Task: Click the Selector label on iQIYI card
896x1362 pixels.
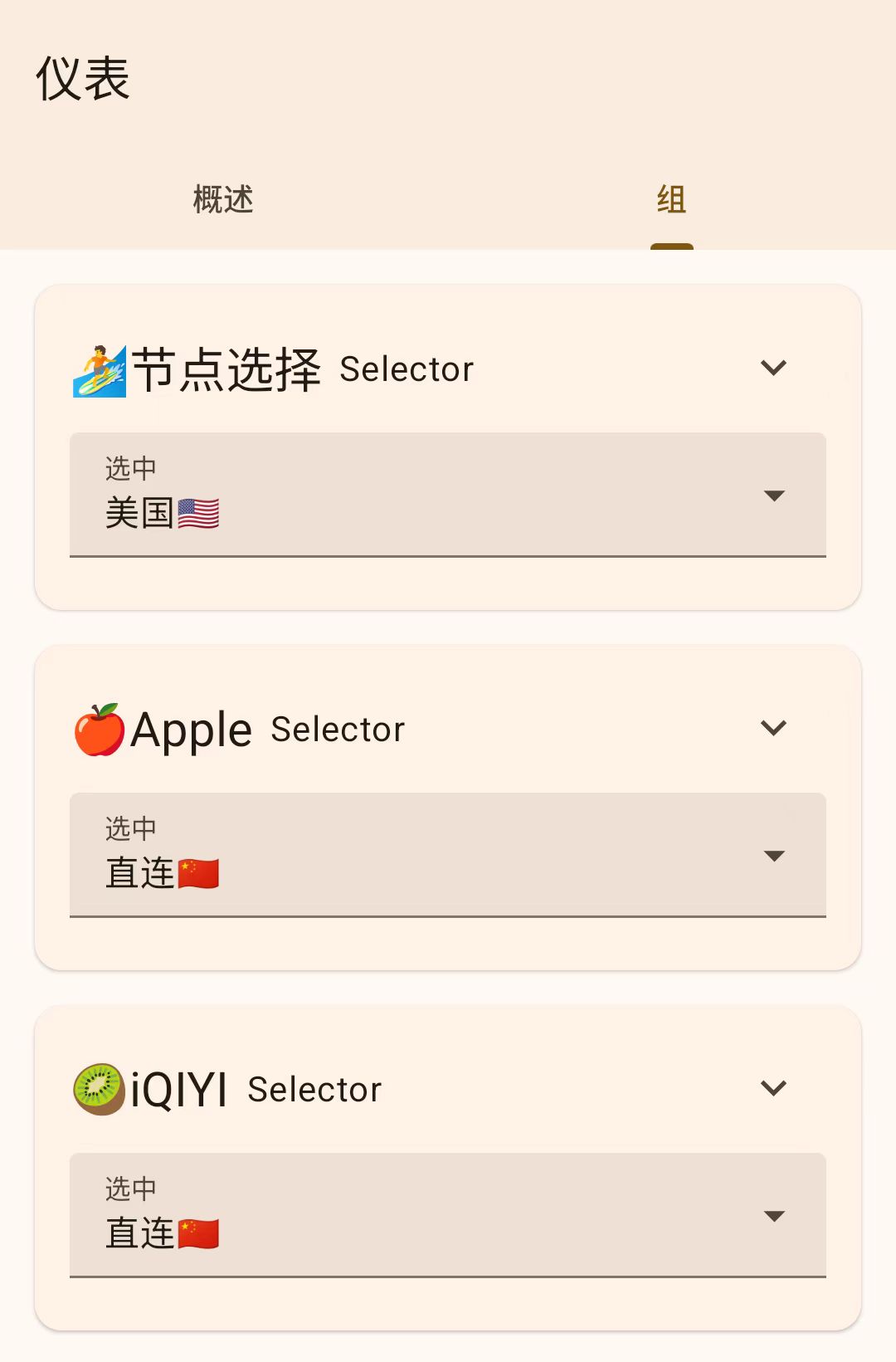Action: tap(314, 1089)
